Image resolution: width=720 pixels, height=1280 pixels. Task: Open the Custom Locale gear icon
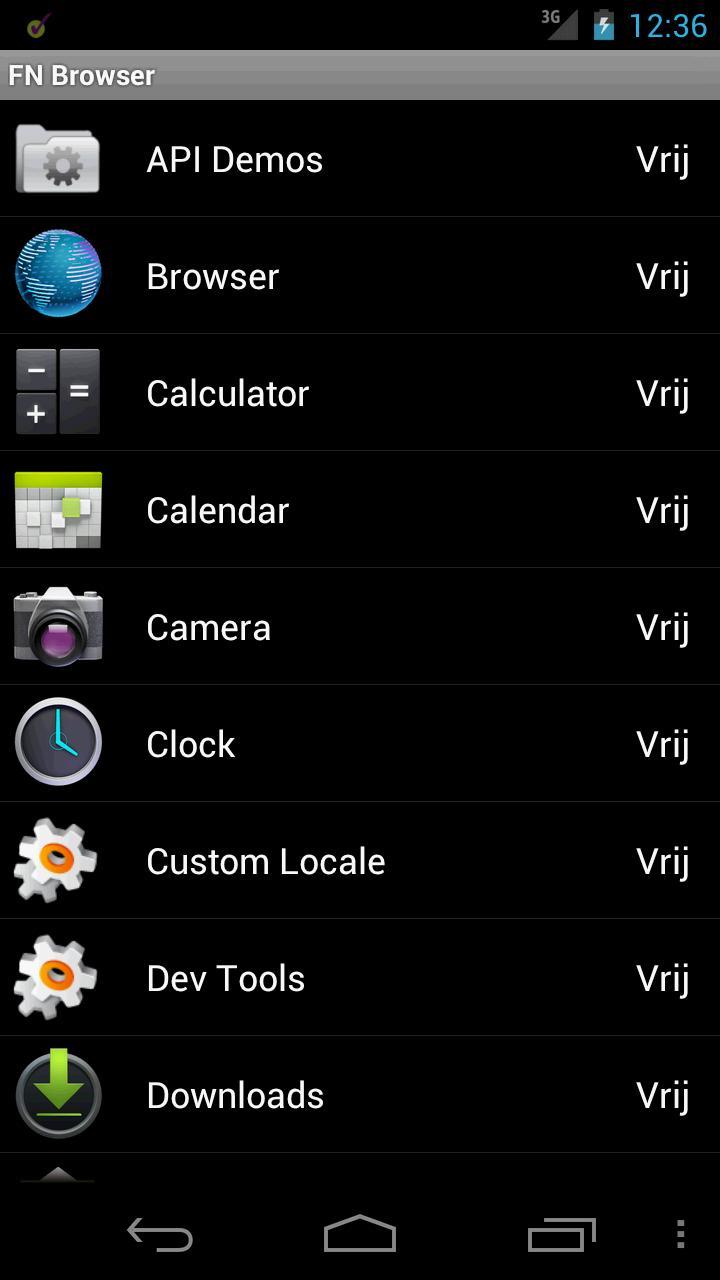pos(57,860)
